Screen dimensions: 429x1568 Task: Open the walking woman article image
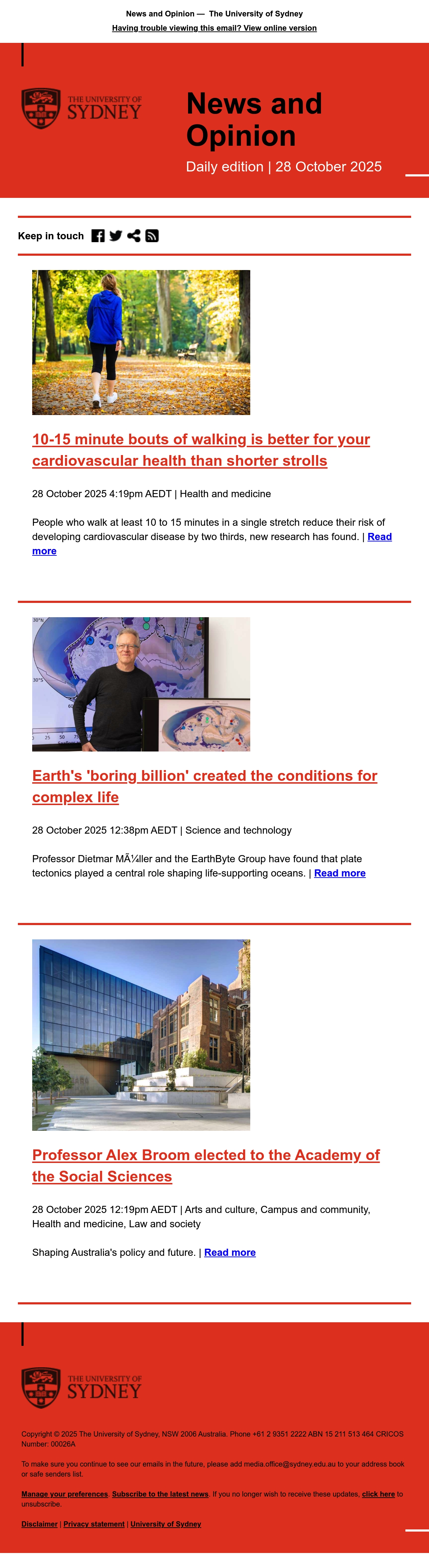pyautogui.click(x=141, y=343)
